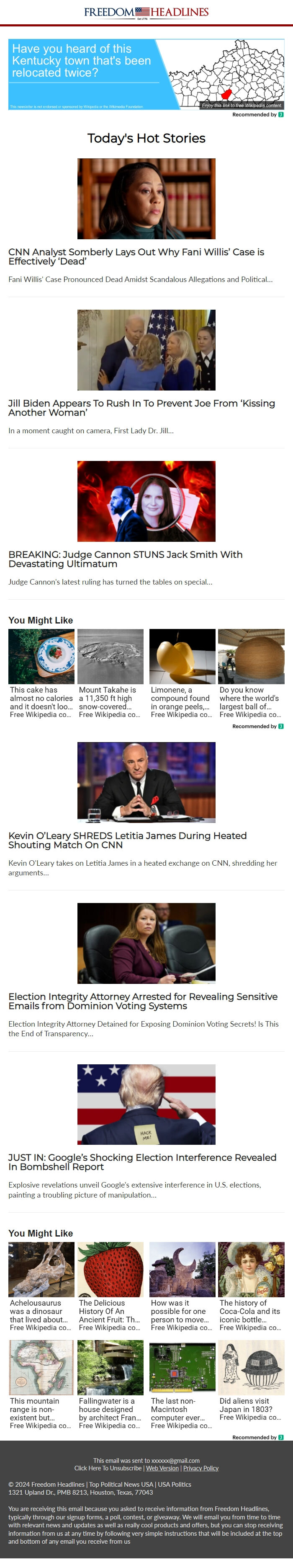
Task: Open the Privacy Policy link
Action: click(x=200, y=1467)
